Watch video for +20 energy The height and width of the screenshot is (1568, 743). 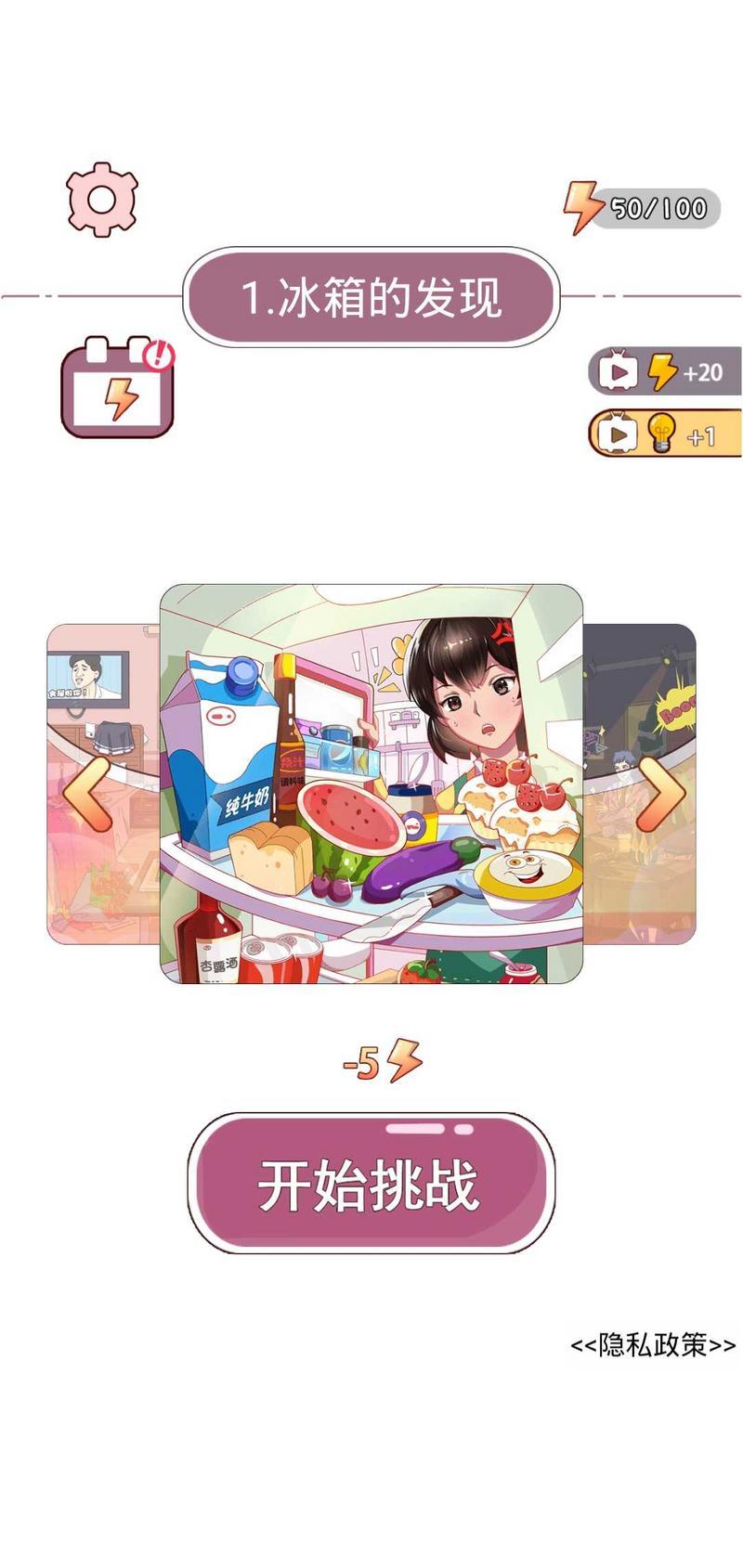664,371
